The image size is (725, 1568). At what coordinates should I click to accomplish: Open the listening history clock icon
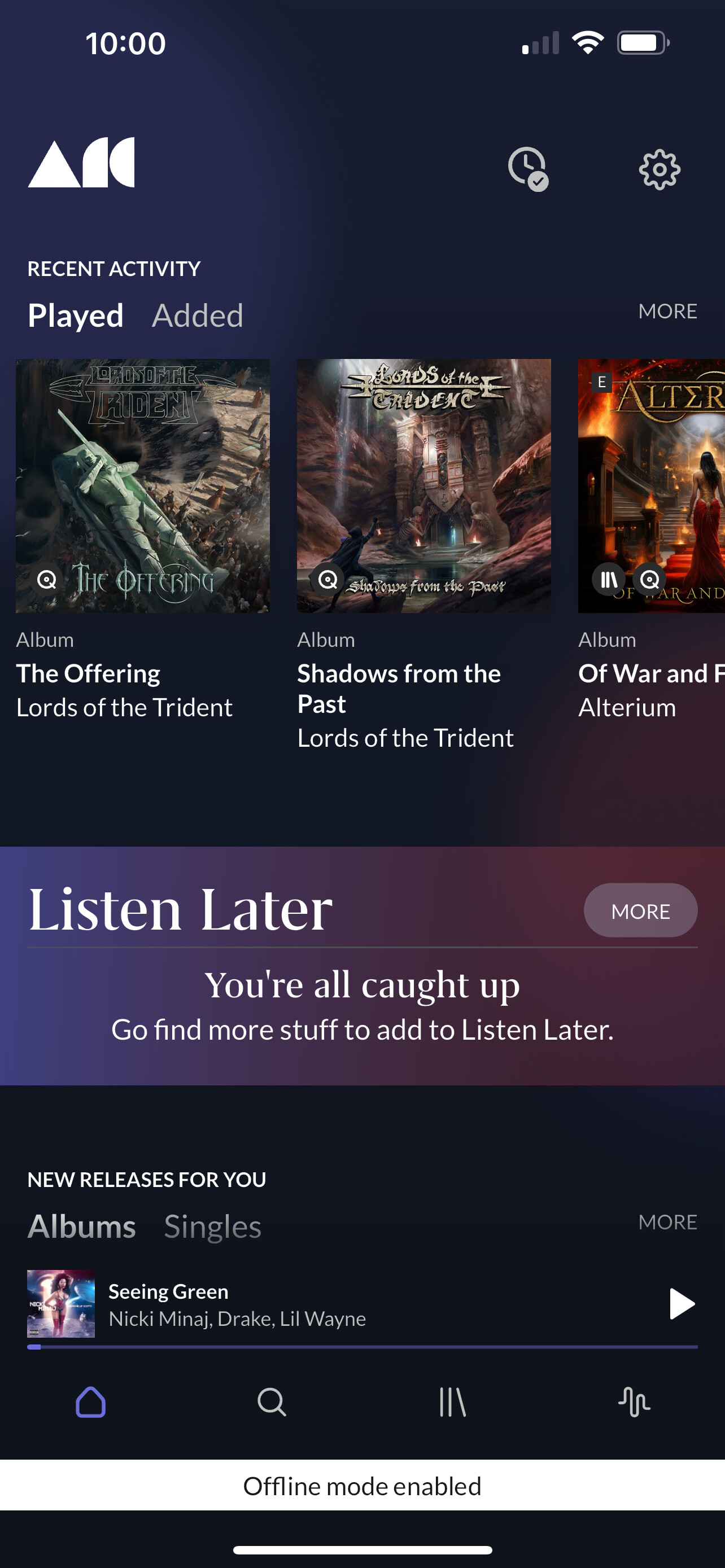tap(528, 169)
